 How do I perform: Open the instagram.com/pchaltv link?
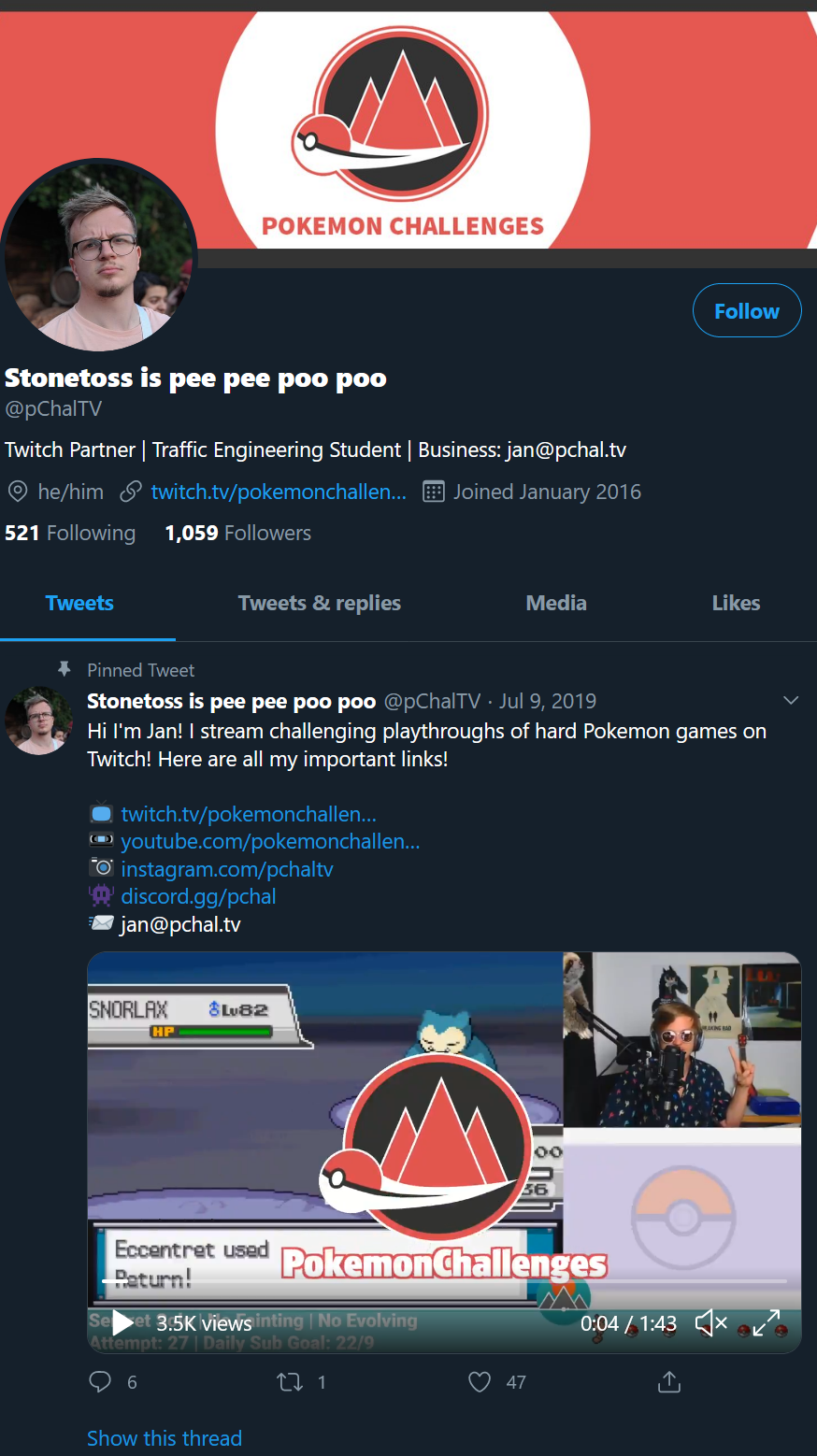tap(227, 869)
